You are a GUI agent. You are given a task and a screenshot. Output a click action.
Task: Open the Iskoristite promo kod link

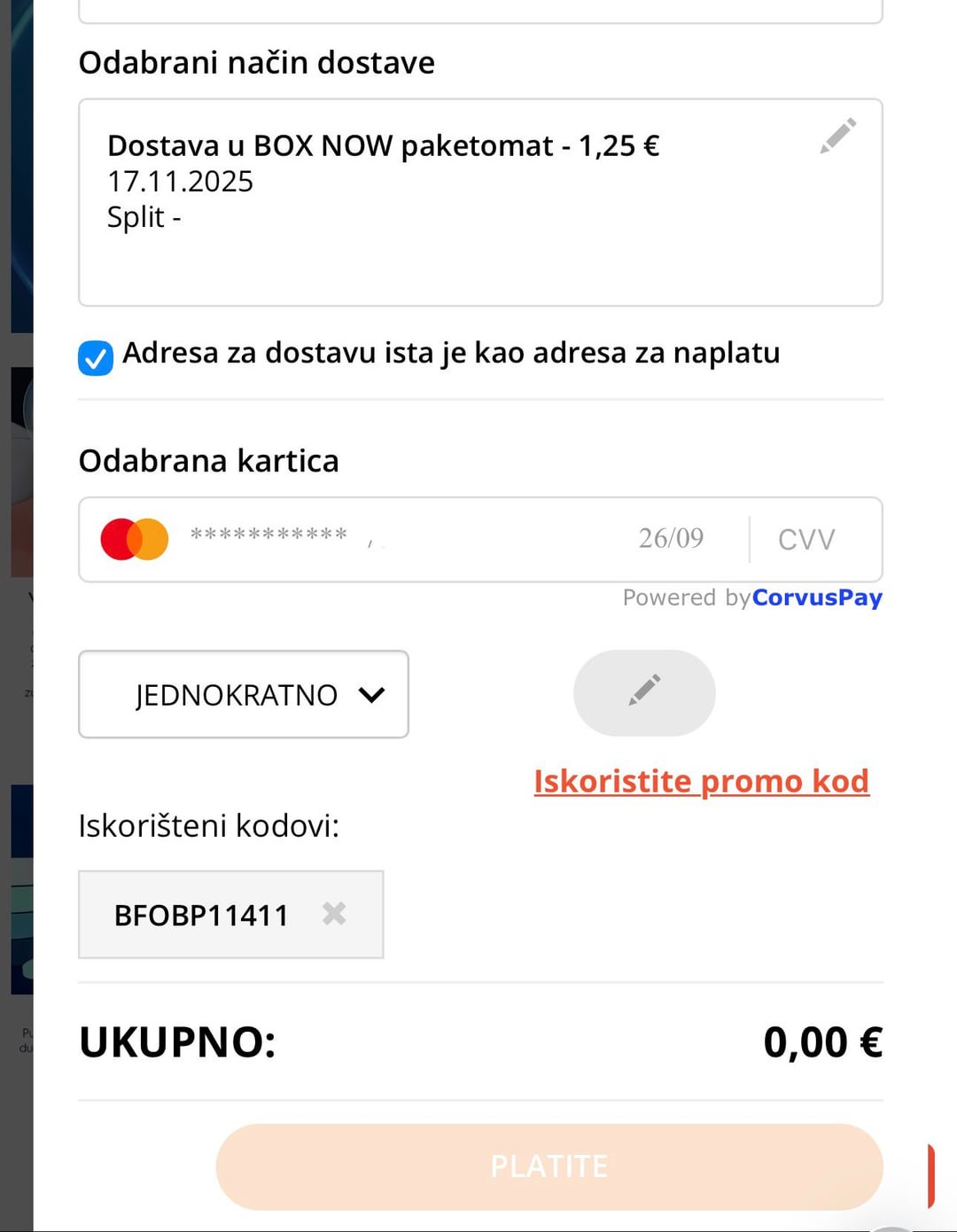click(x=701, y=781)
